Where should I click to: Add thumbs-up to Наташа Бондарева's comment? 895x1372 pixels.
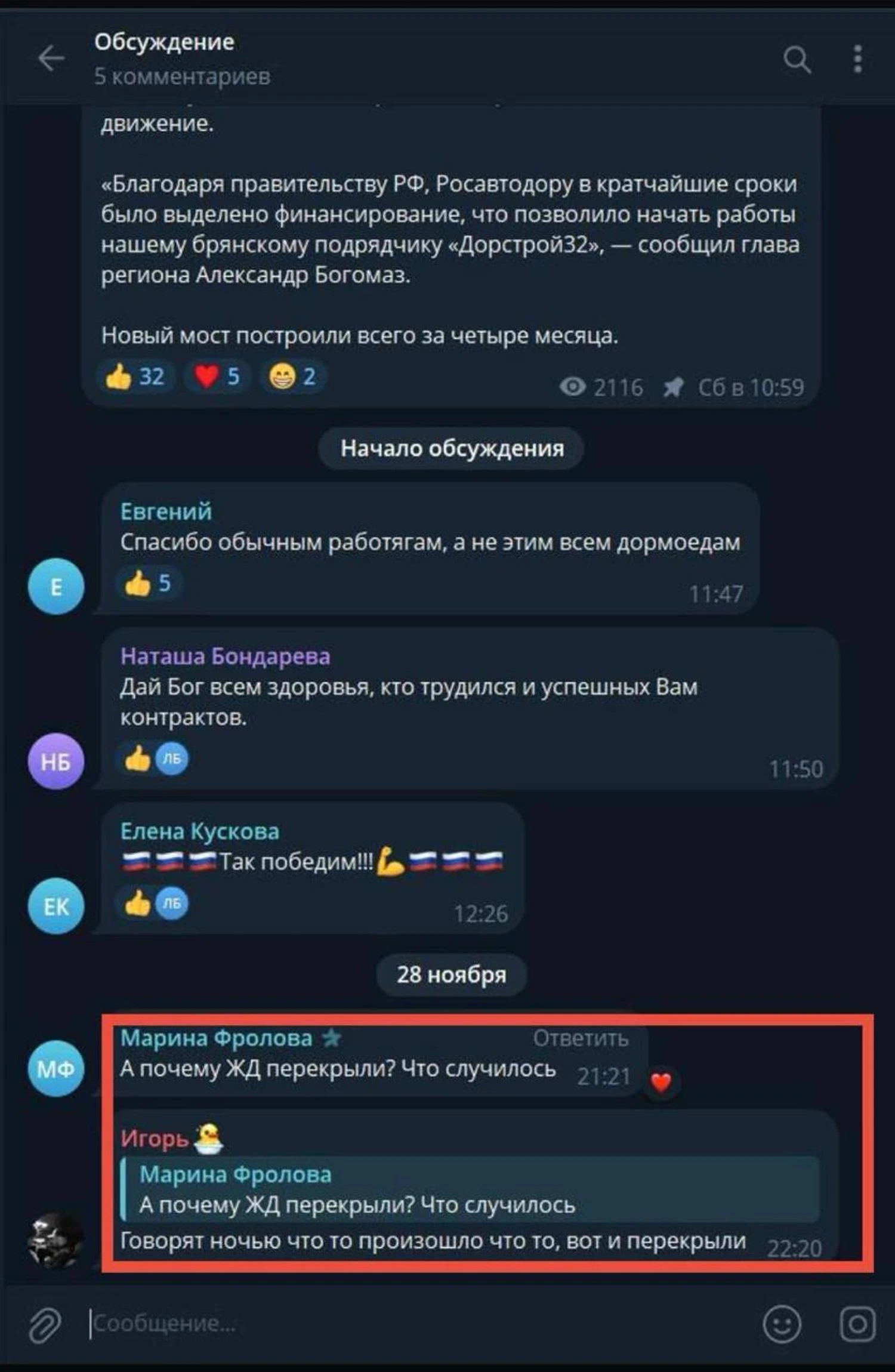138,759
